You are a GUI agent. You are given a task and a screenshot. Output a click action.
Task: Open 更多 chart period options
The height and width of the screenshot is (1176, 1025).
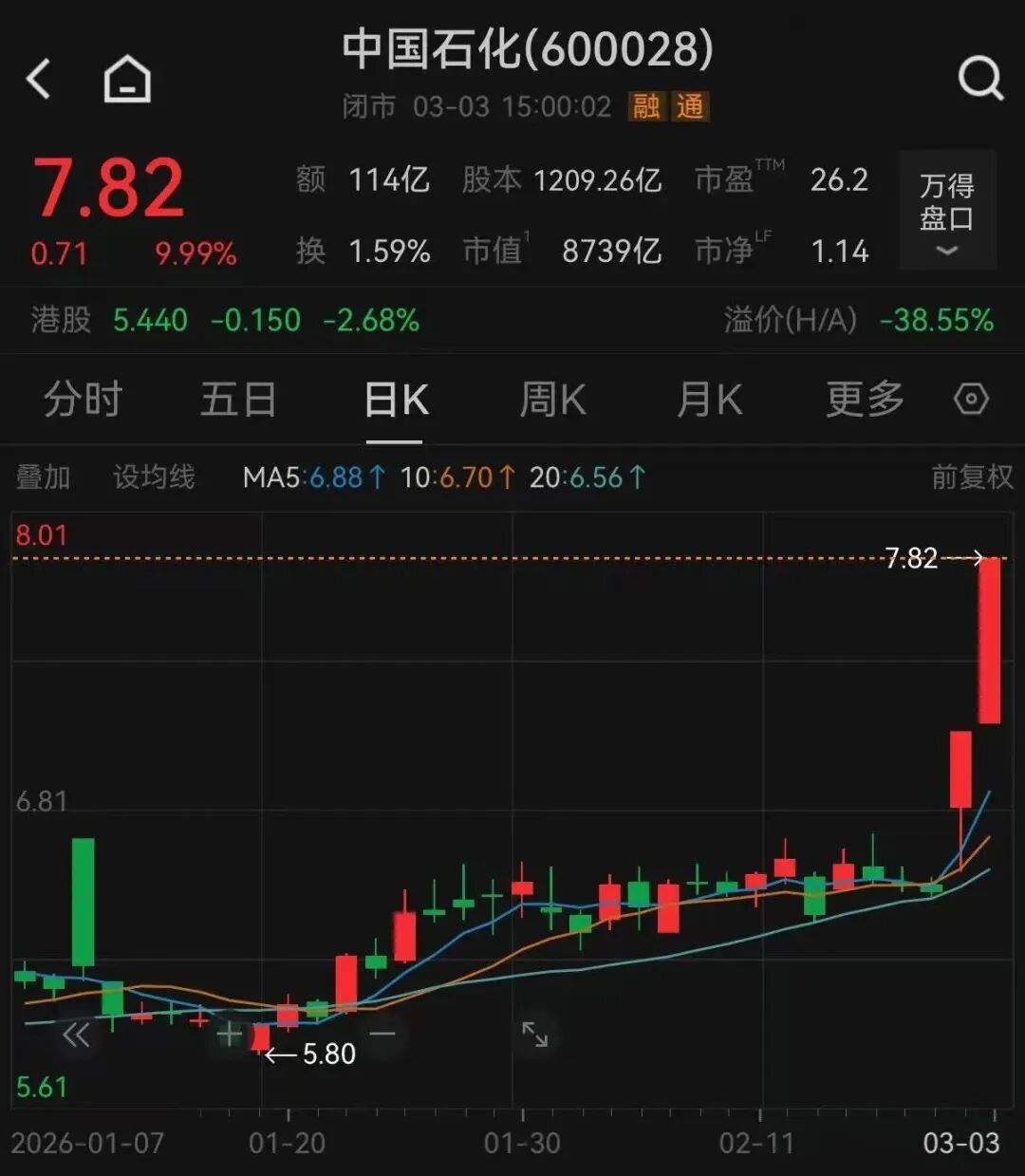point(865,400)
